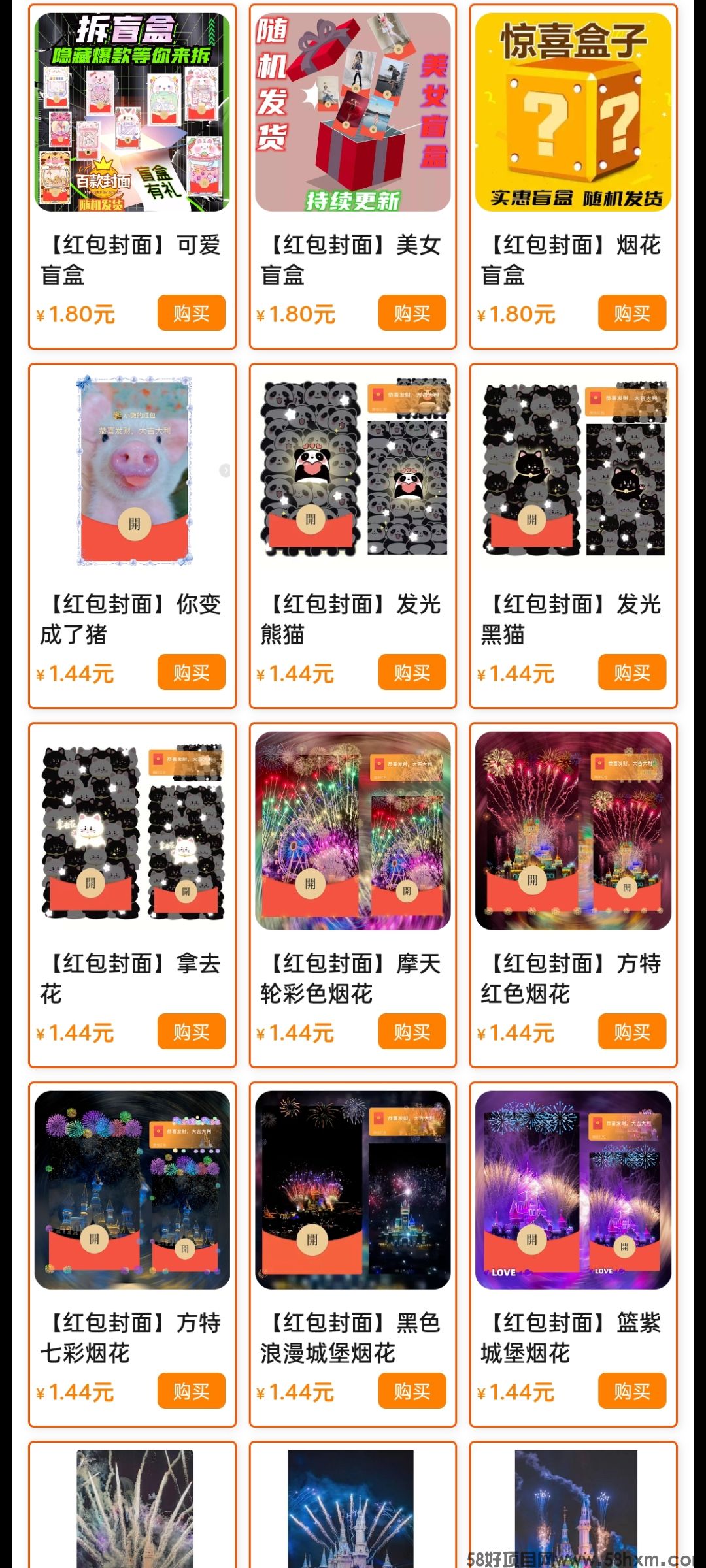View the 发光熊猫 panda cover image

pos(353,470)
